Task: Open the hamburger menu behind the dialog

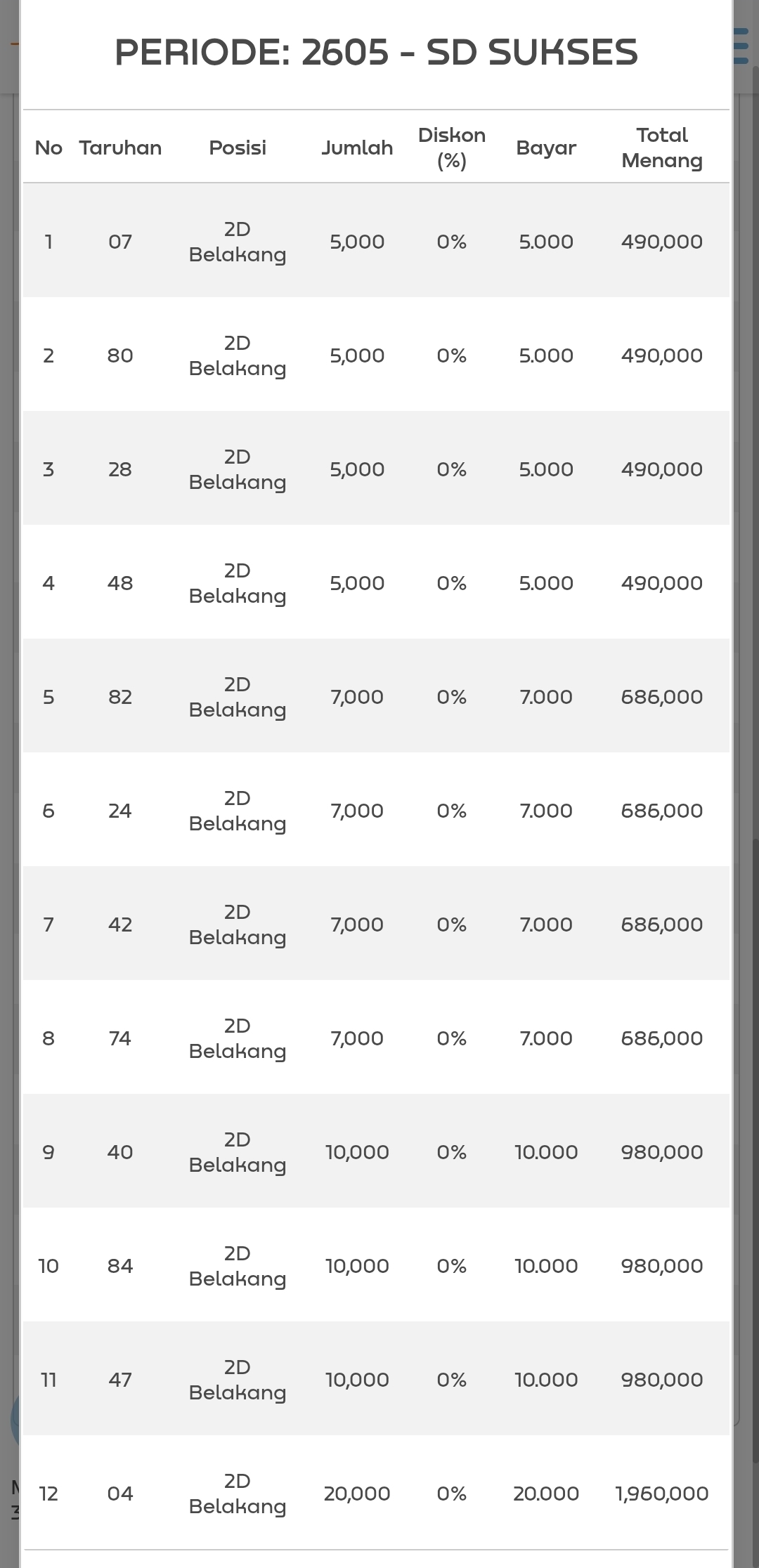Action: point(741,46)
